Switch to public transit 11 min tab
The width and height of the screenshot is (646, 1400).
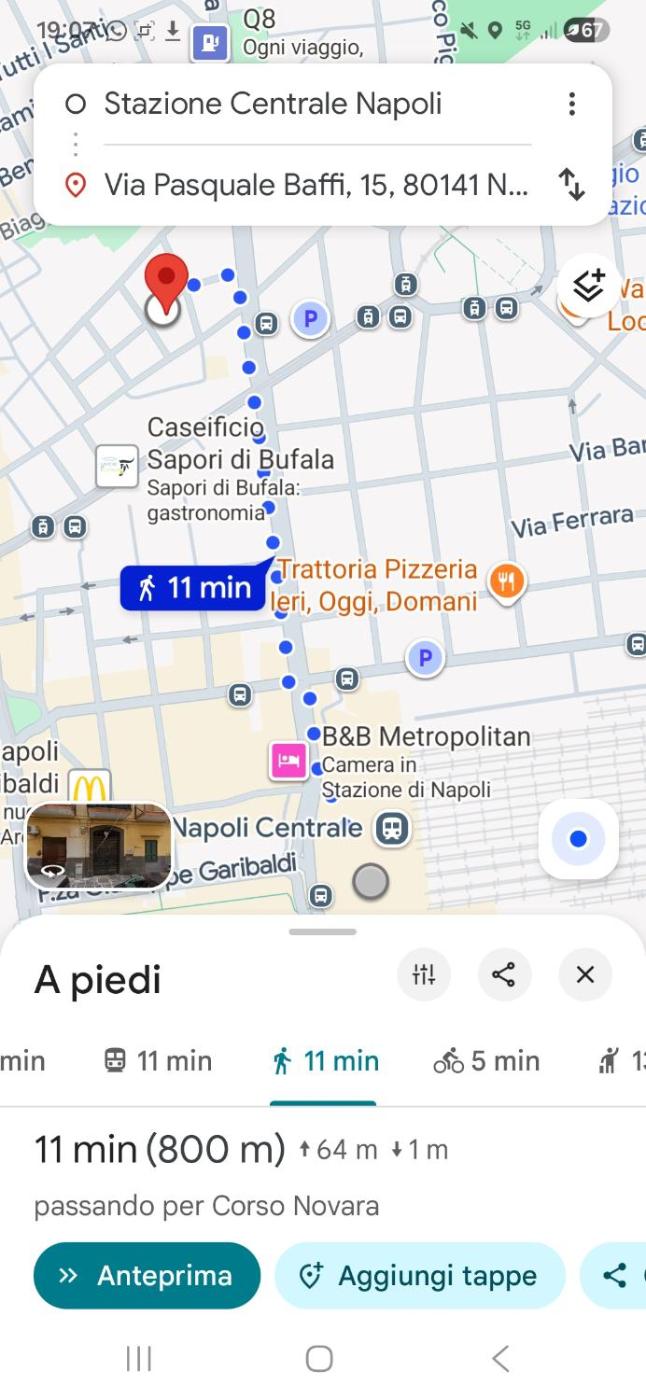pos(158,1061)
